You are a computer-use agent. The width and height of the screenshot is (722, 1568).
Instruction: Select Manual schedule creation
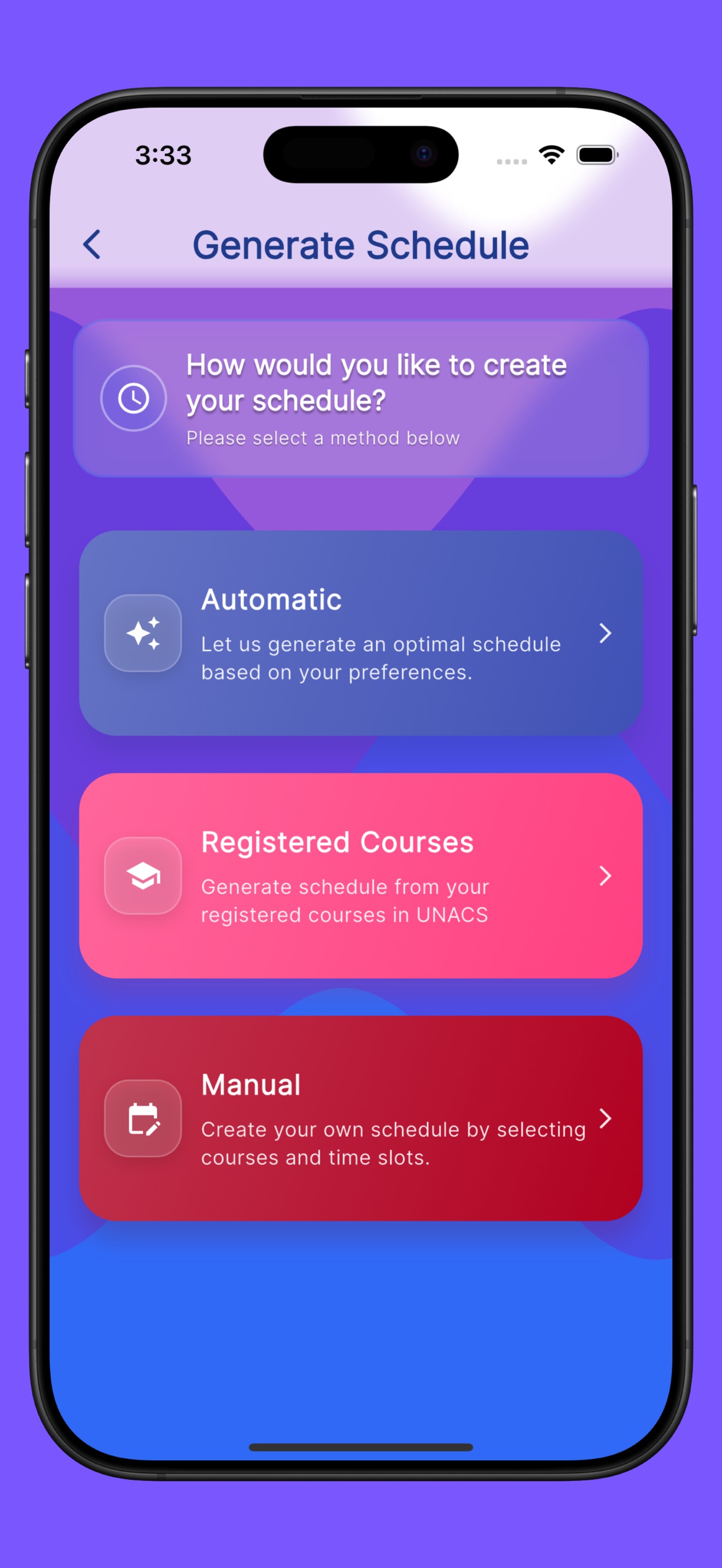[x=360, y=1118]
